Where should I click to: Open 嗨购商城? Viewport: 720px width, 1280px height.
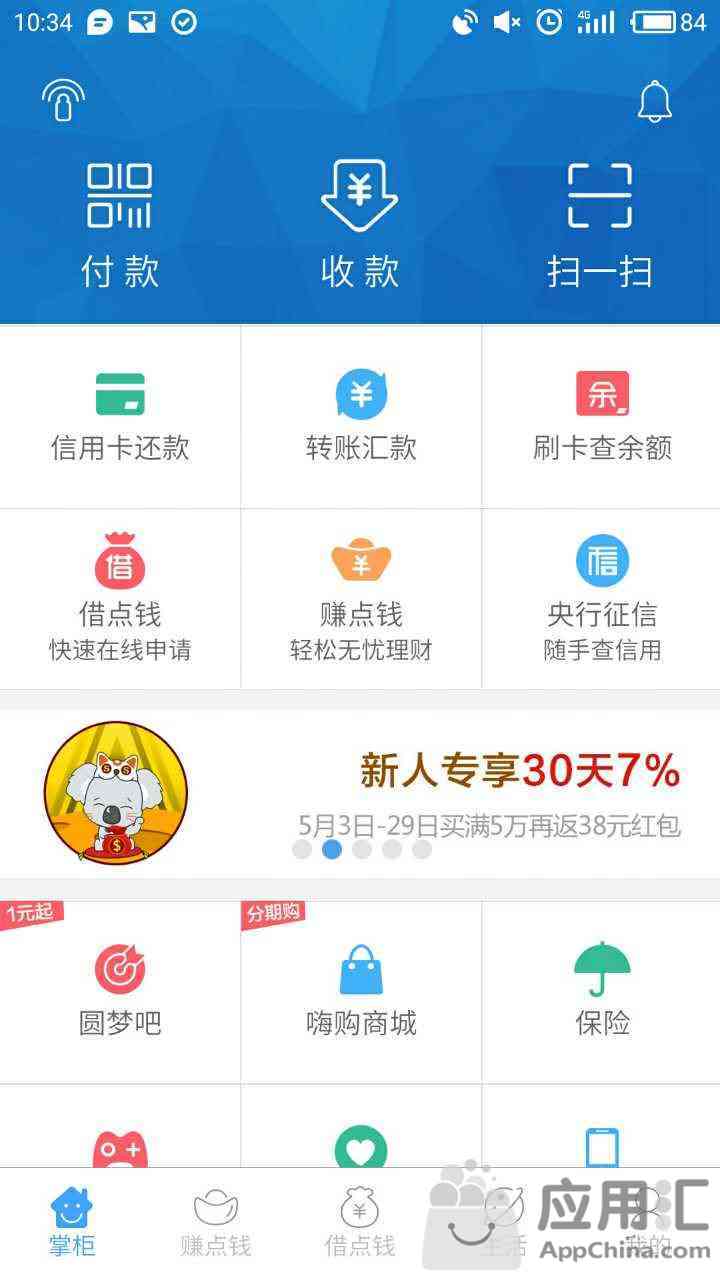[361, 991]
